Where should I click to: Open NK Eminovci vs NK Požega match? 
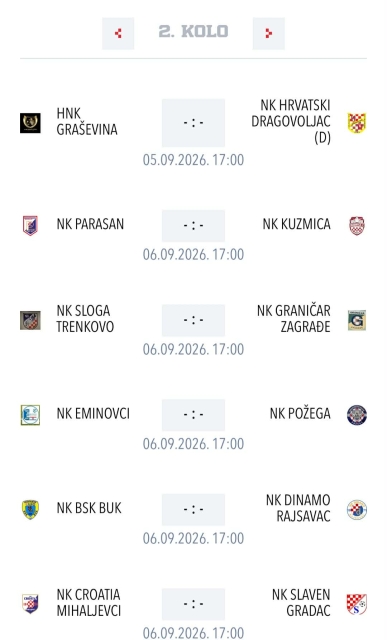pos(194,415)
